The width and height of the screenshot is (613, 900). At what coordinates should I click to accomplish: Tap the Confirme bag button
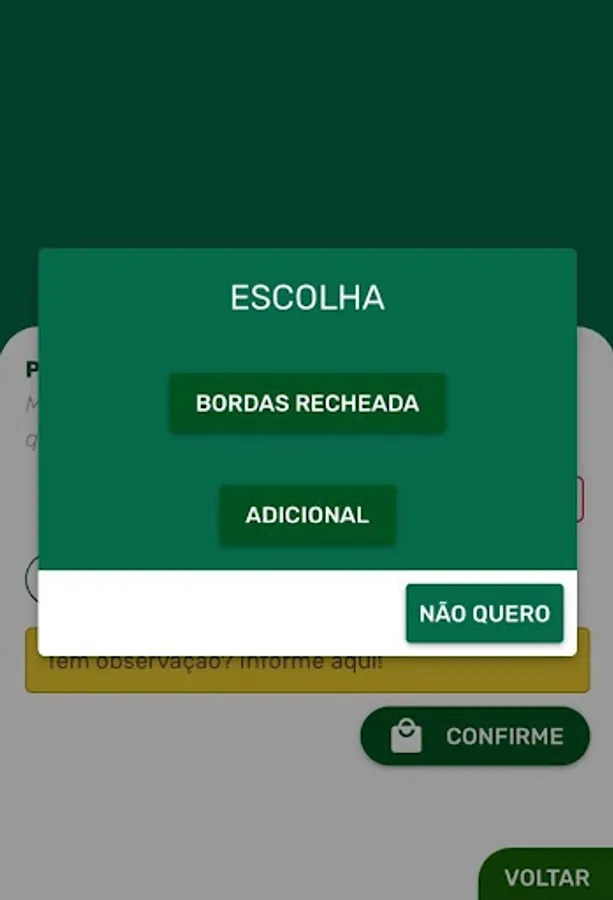pos(475,736)
